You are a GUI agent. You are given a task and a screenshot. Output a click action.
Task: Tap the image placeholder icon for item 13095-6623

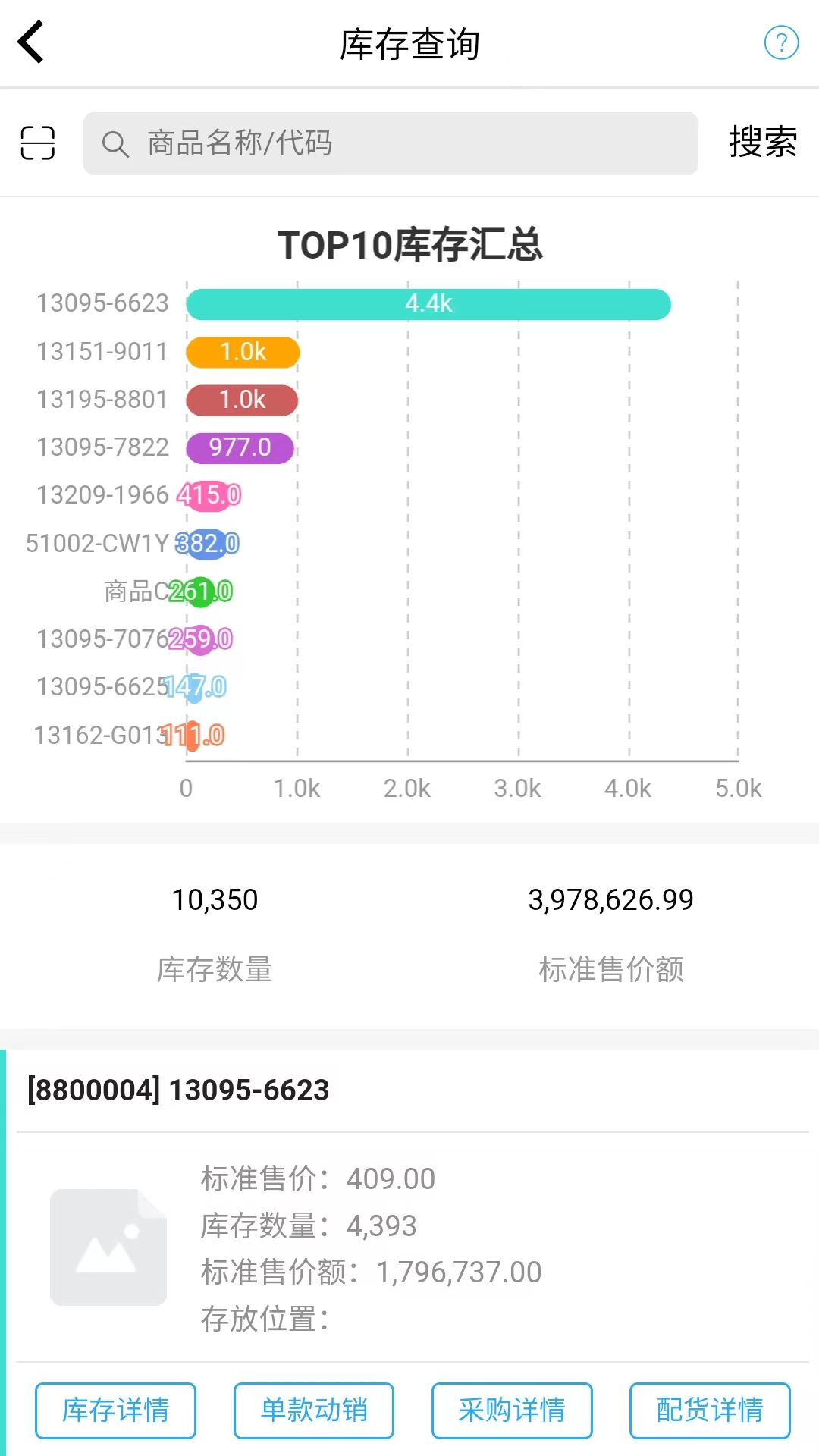pos(108,1247)
